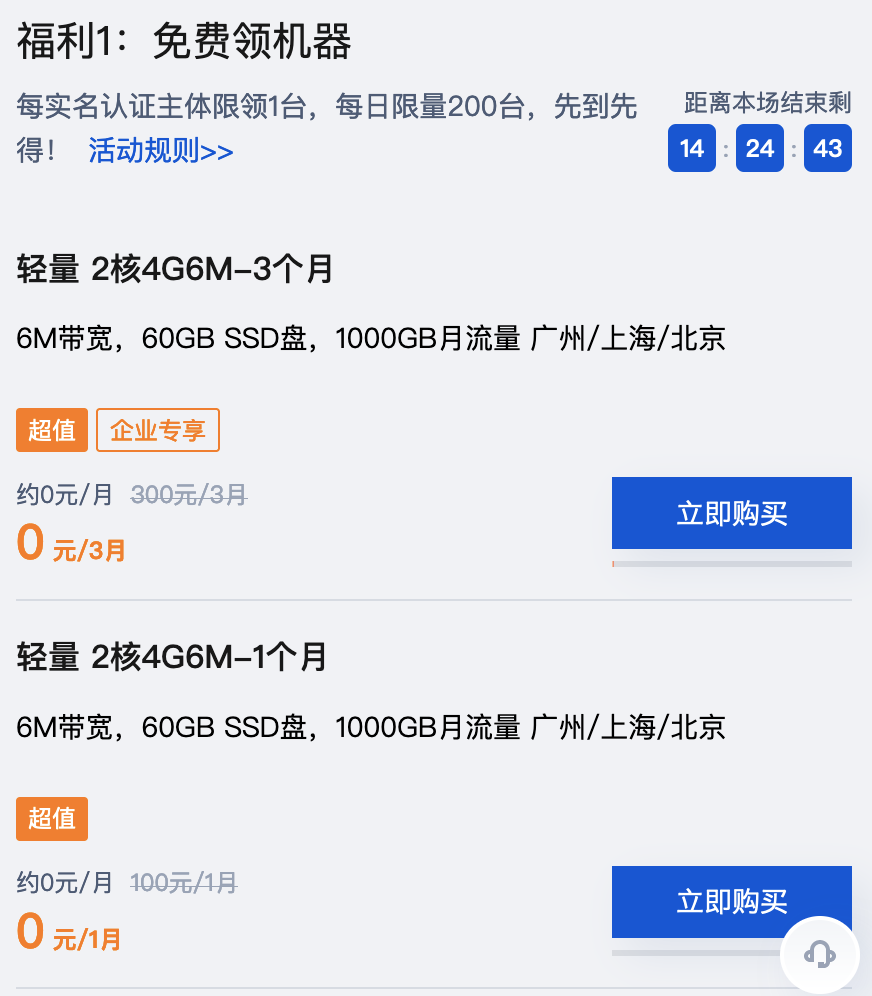
Task: Select the 超值 badge on the 3-month plan
Action: [x=51, y=429]
